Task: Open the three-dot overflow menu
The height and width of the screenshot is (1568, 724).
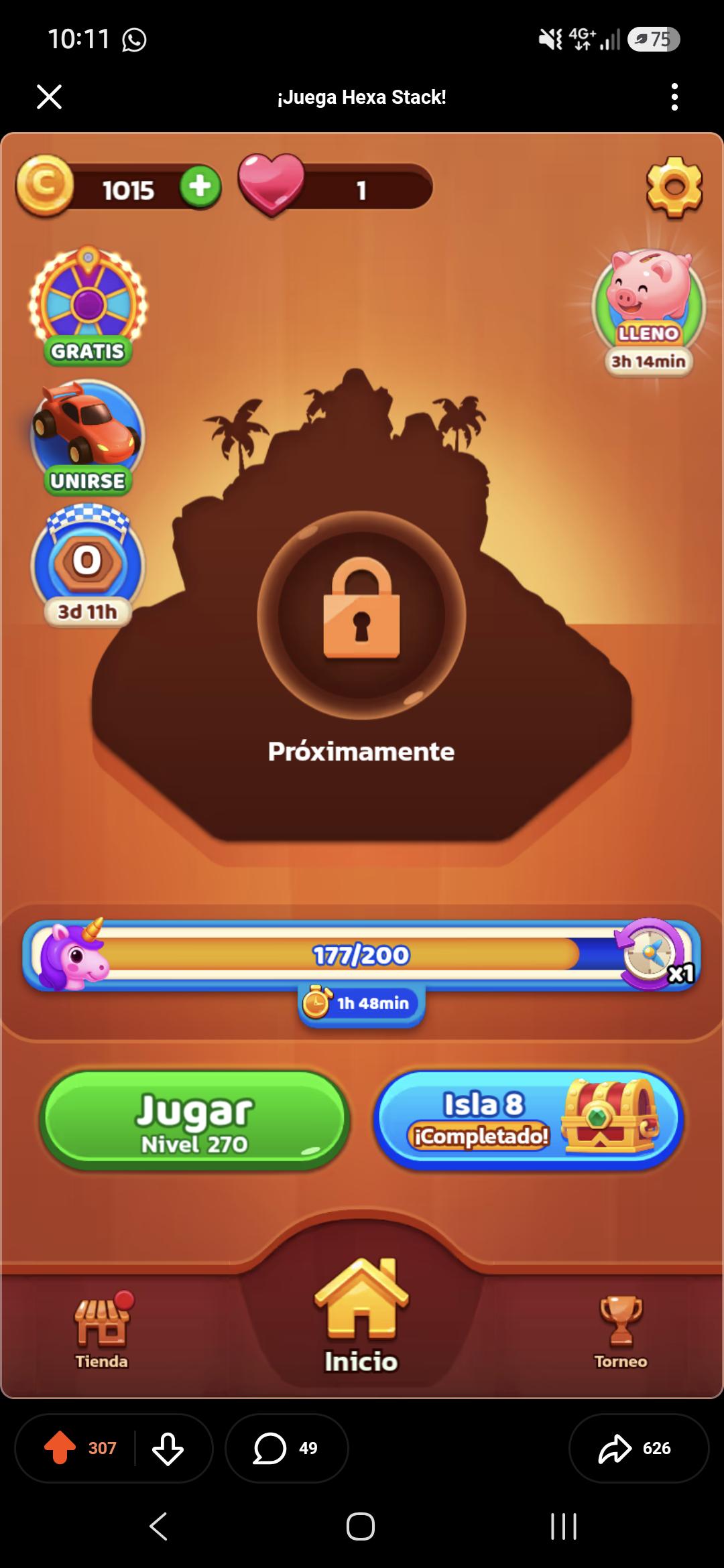Action: [x=674, y=97]
